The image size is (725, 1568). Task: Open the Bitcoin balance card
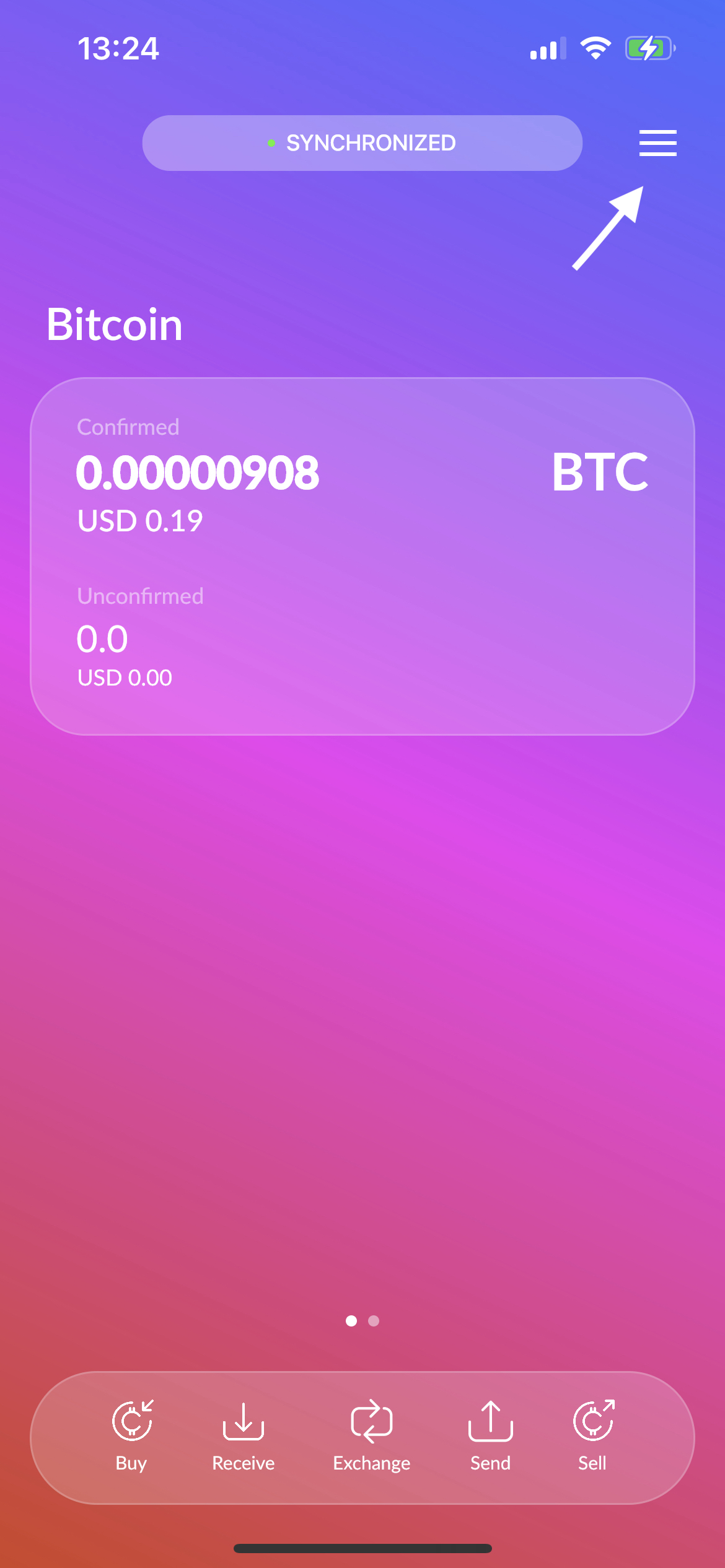362,555
